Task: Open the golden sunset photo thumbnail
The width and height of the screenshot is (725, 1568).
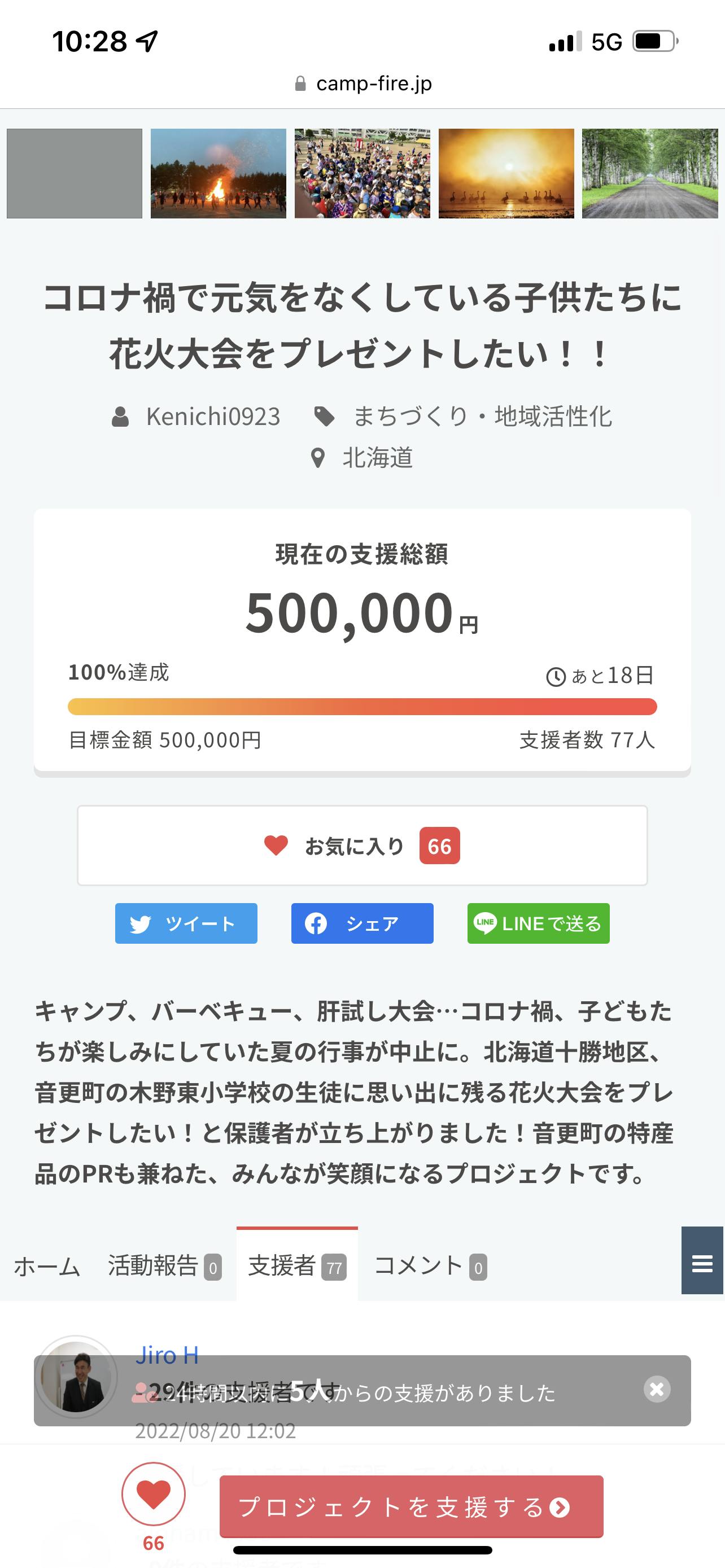Action: (x=506, y=173)
